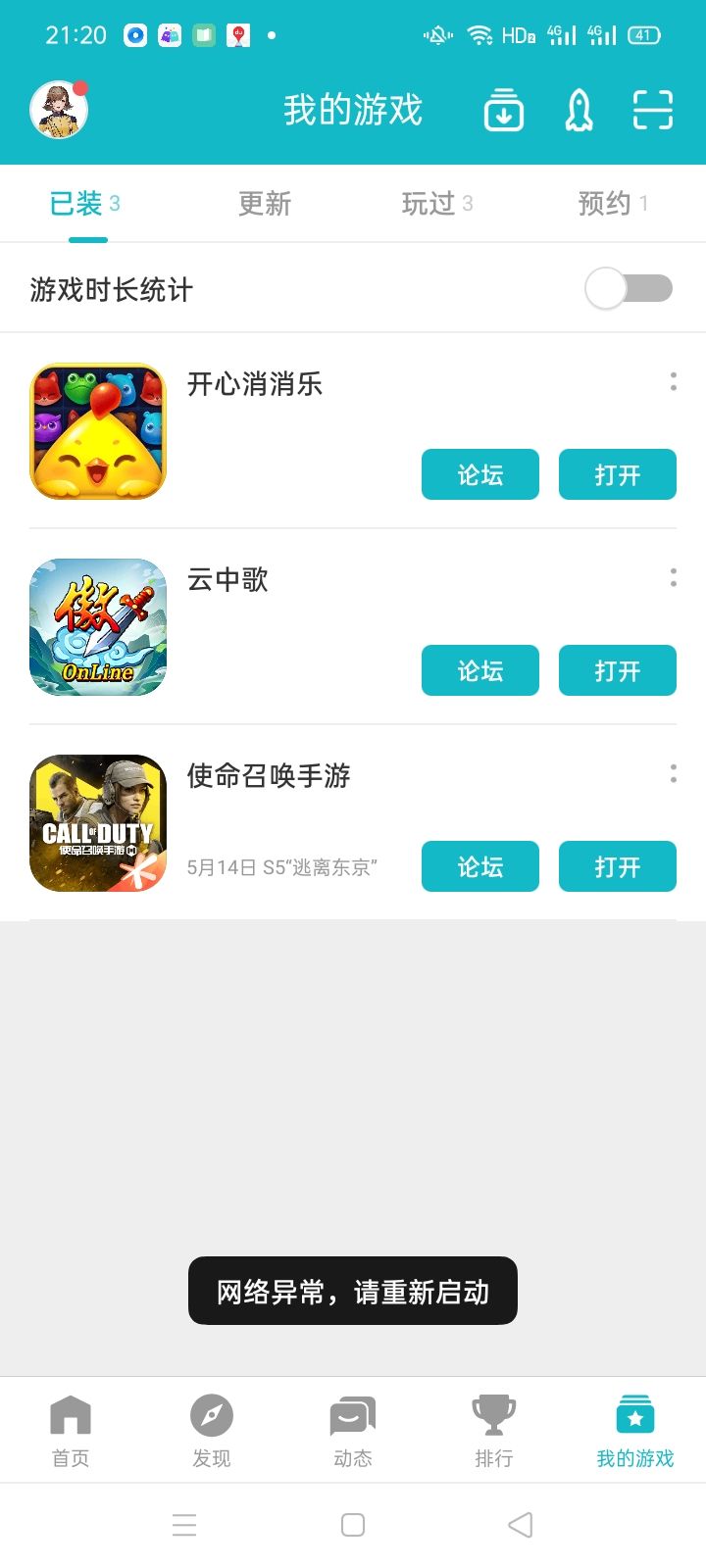This screenshot has width=706, height=1568.
Task: Go to the 首页 tab
Action: pos(71,1431)
